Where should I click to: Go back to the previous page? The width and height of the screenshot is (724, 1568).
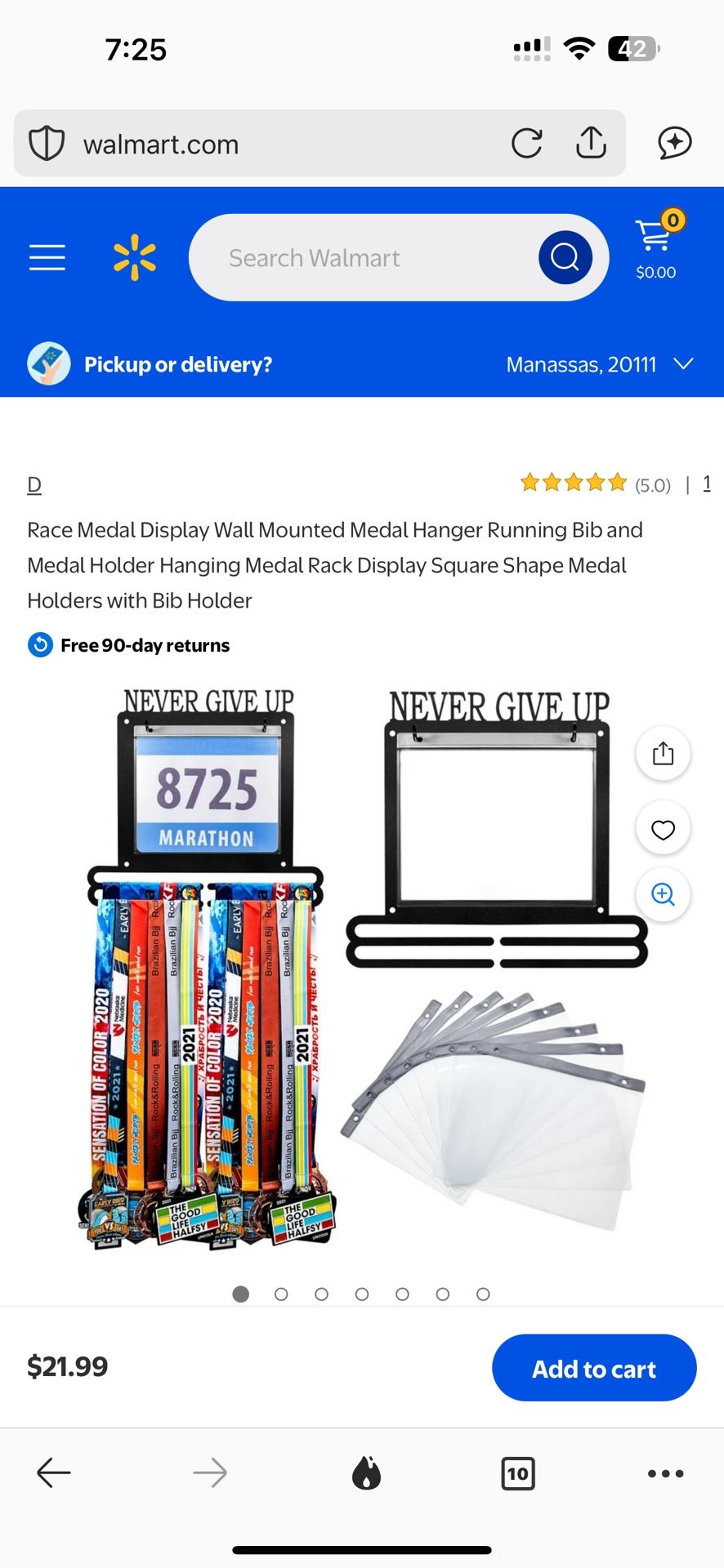54,1473
